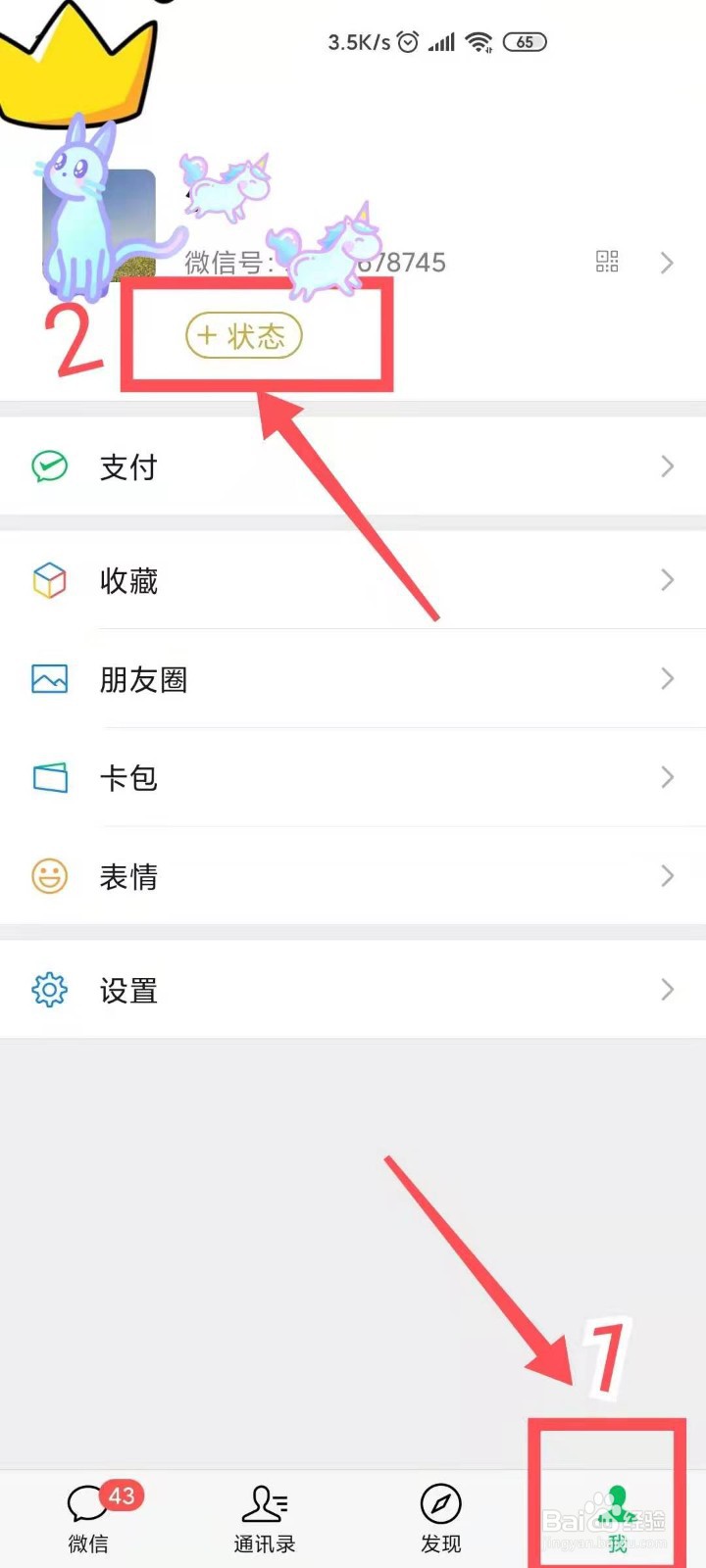This screenshot has height=1568, width=706.
Task: Expand the 支付 row arrow
Action: click(x=668, y=466)
